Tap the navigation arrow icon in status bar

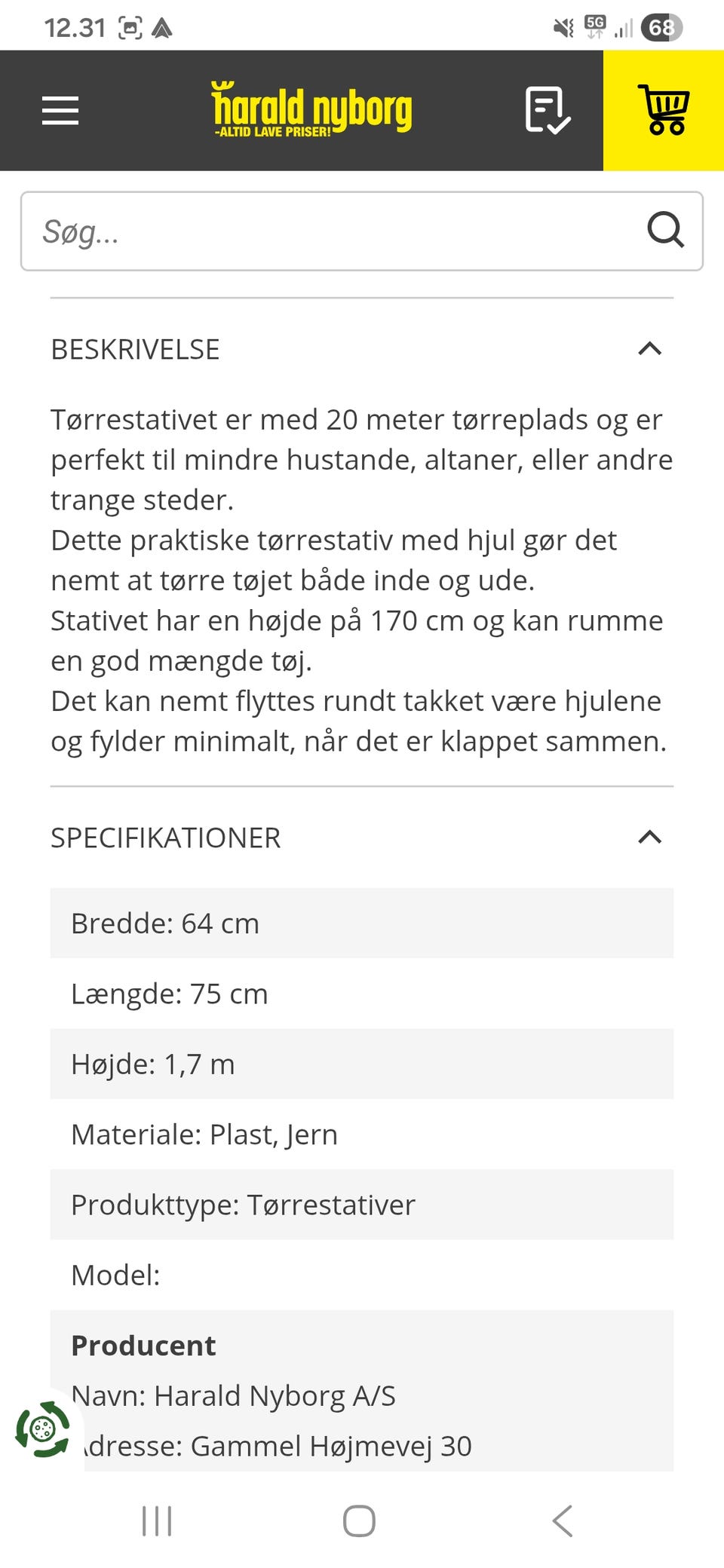163,26
